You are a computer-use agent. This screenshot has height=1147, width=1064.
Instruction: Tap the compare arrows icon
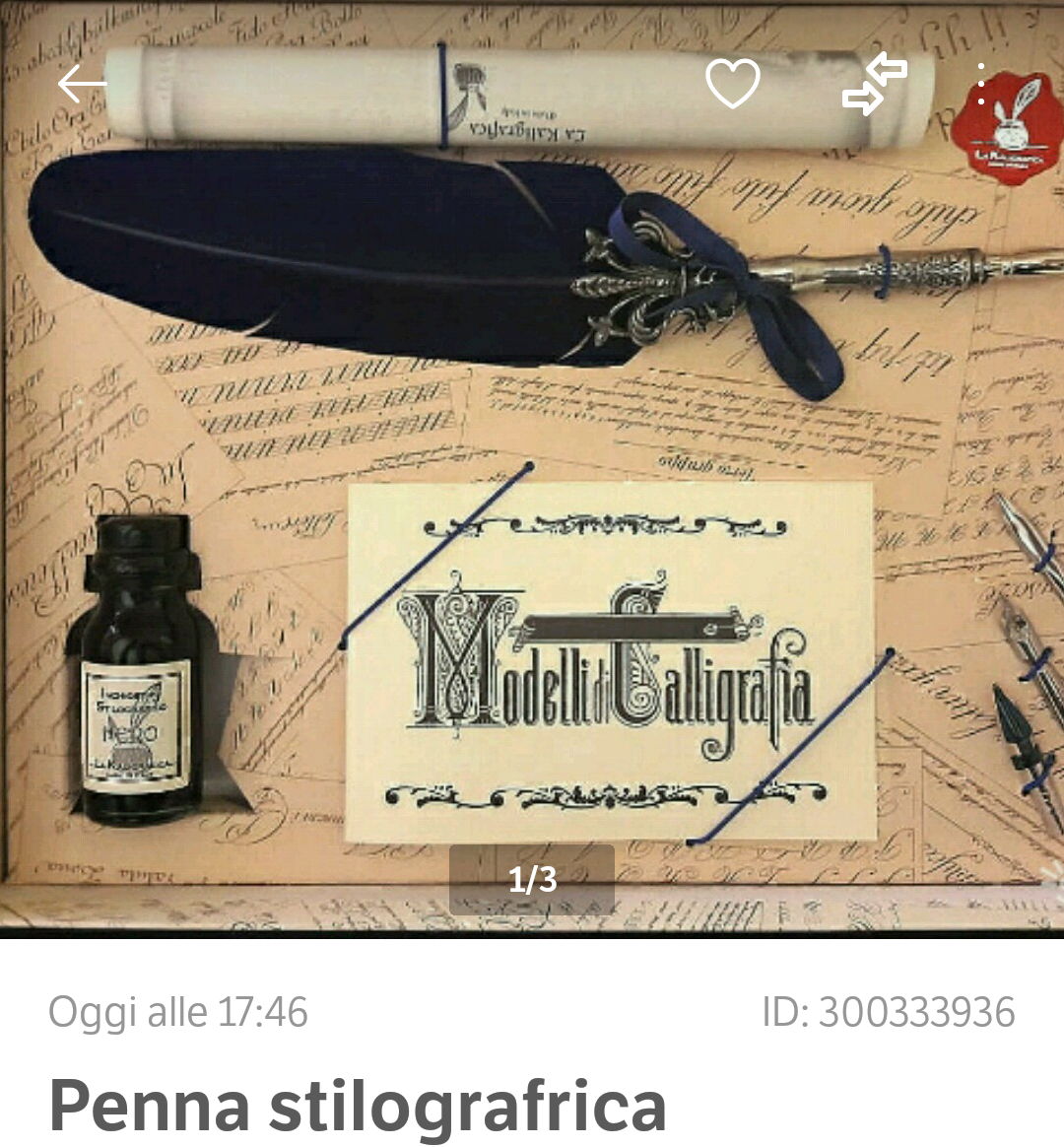pos(874,84)
